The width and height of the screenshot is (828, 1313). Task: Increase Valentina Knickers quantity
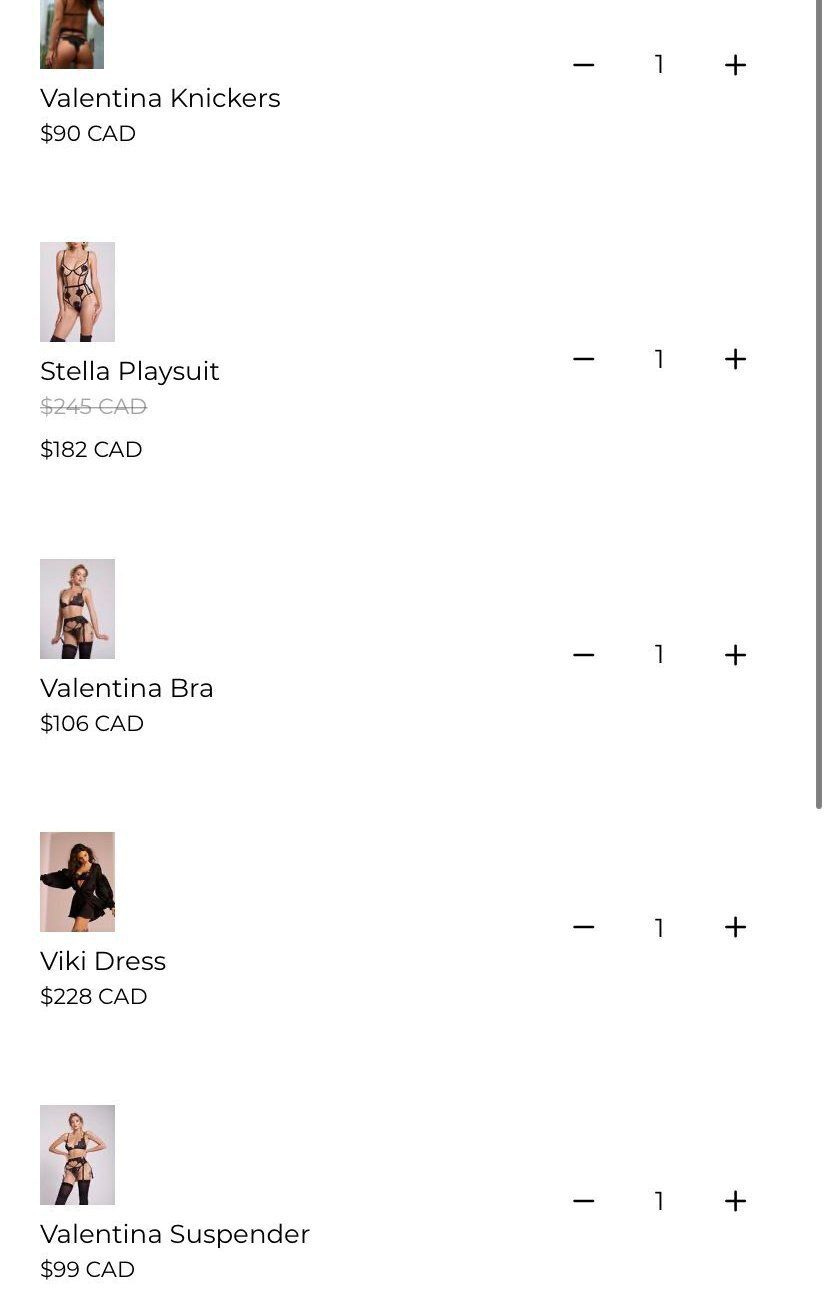tap(735, 65)
